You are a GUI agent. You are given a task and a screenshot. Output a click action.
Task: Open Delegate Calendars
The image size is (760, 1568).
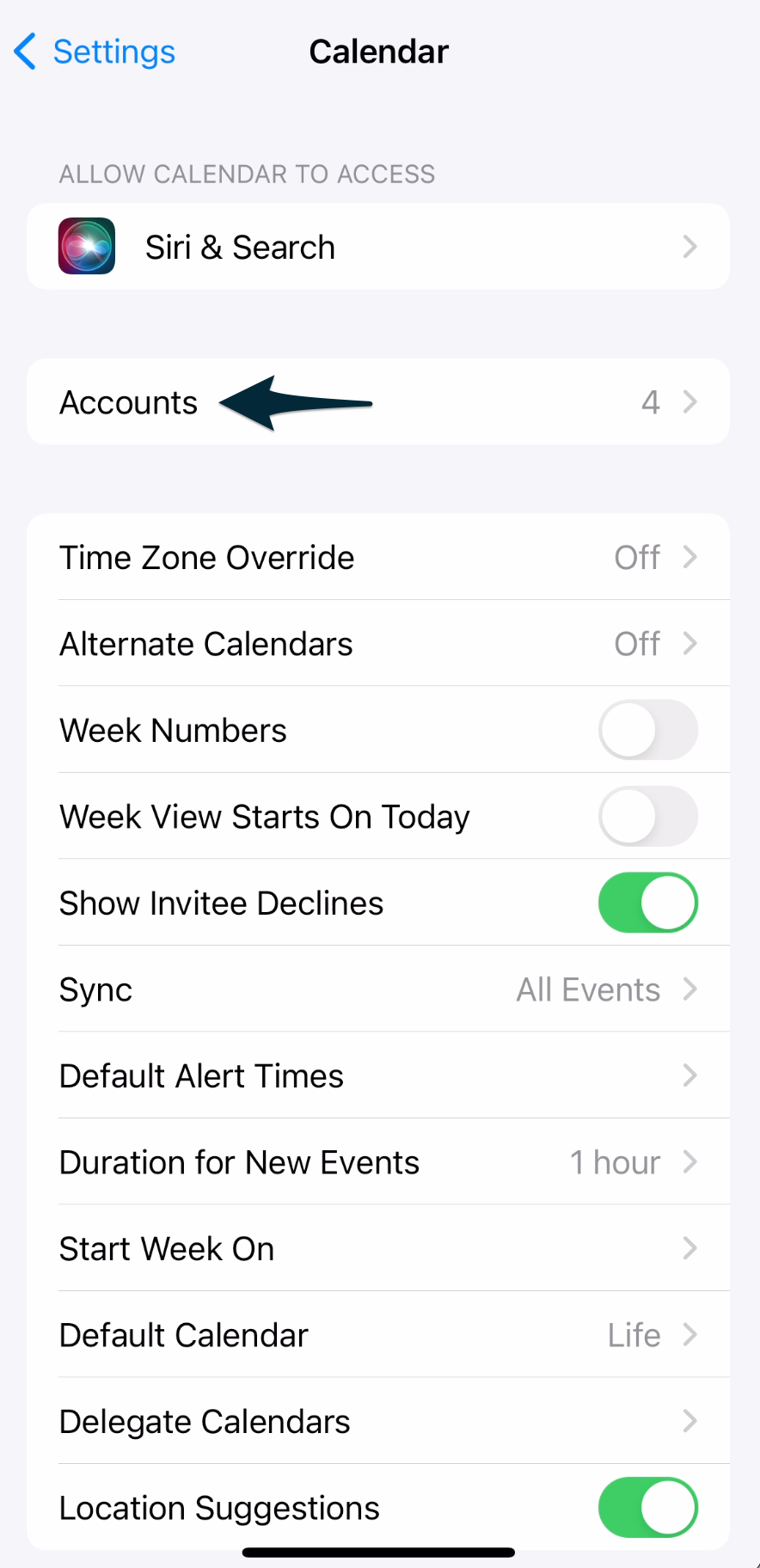tap(378, 1422)
